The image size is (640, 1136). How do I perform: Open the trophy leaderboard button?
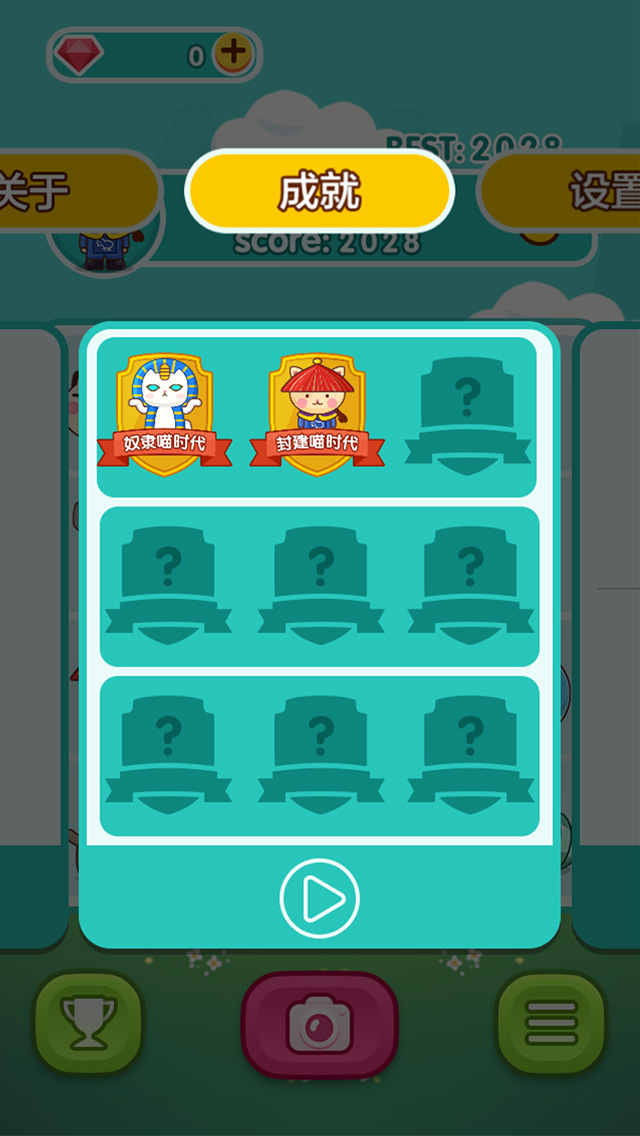(89, 1022)
